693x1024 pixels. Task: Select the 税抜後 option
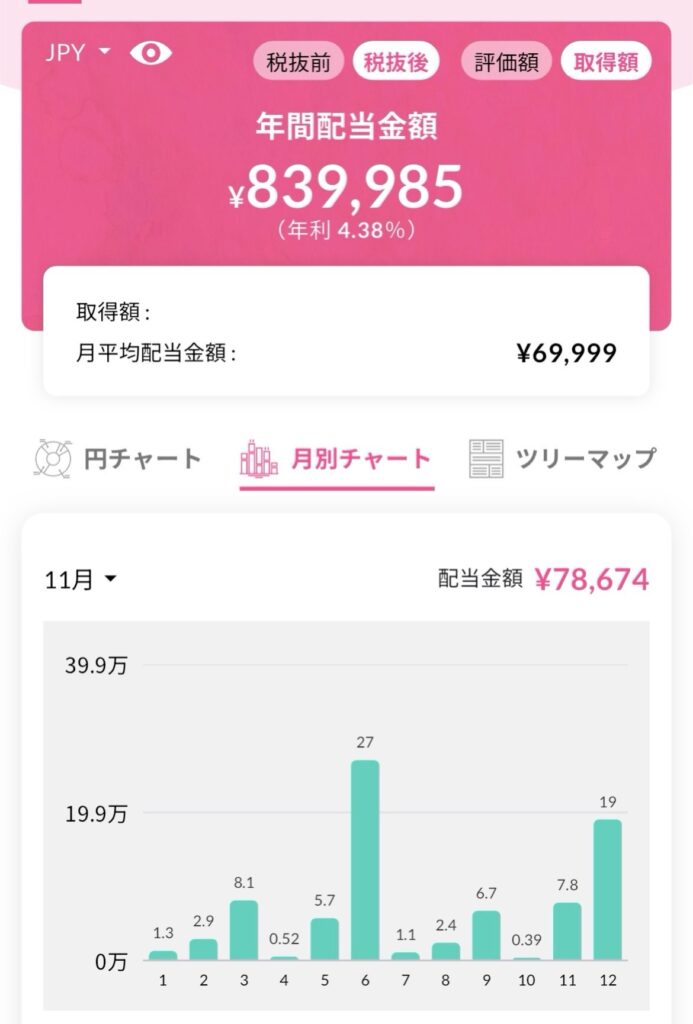[x=395, y=62]
